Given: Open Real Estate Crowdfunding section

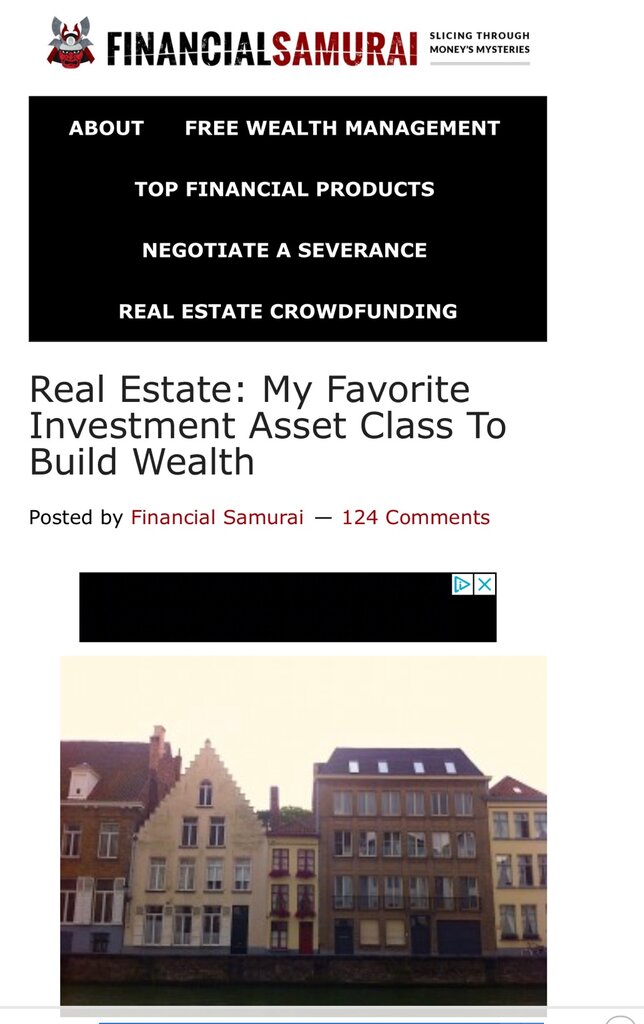Looking at the screenshot, I should tap(288, 311).
